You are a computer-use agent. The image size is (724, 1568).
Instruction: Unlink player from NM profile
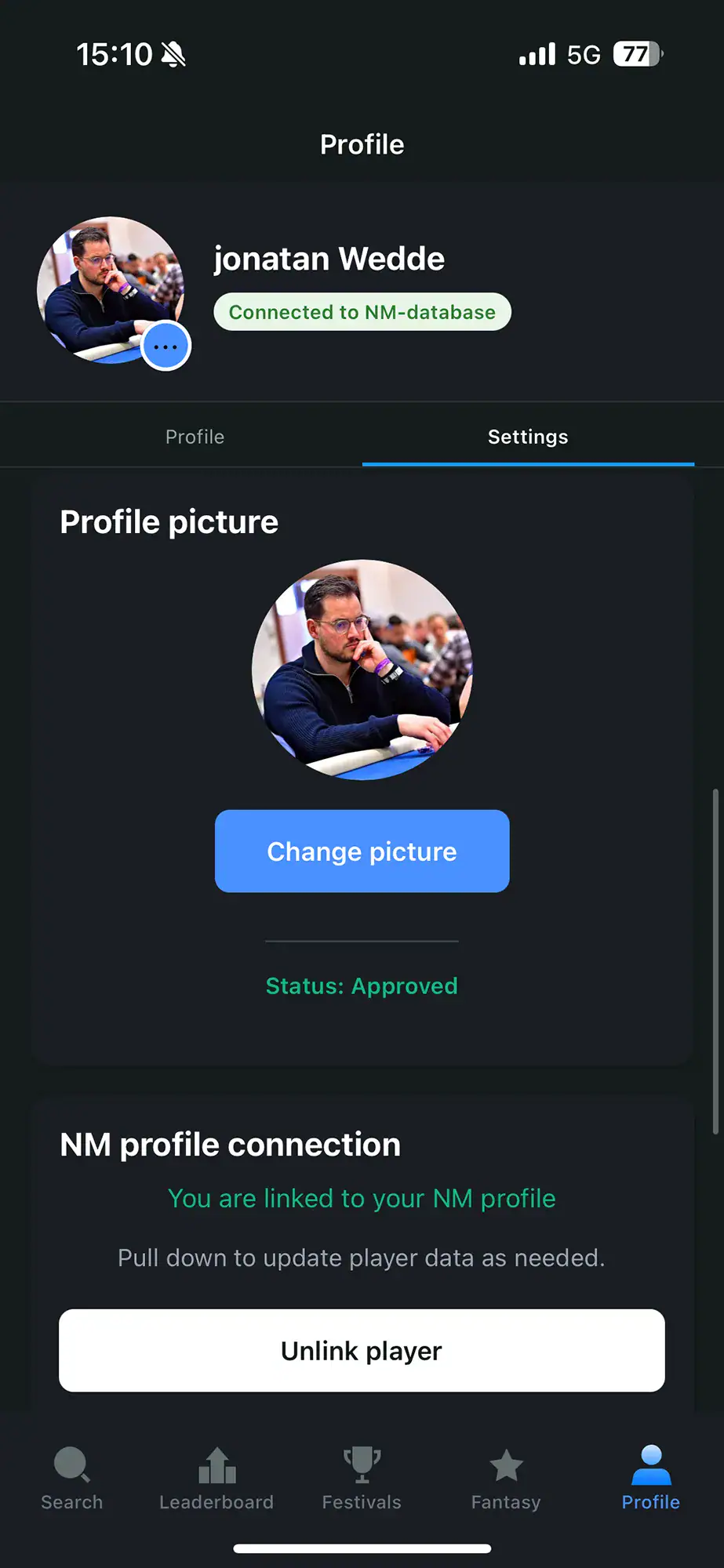[362, 1351]
